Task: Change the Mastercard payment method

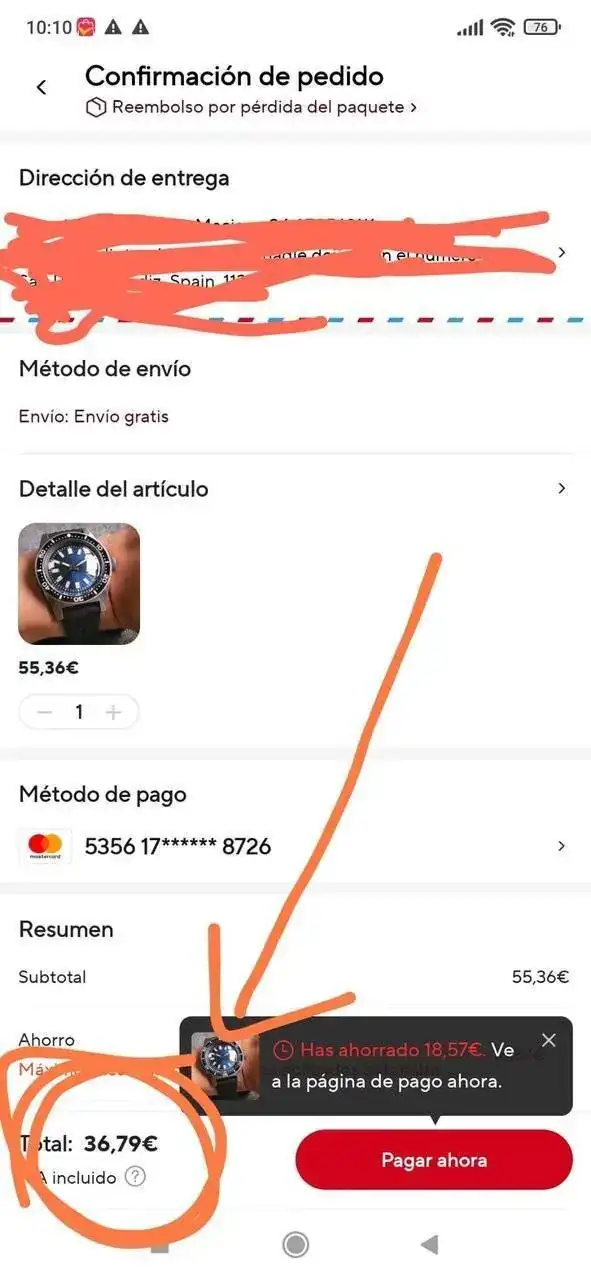Action: coord(295,846)
